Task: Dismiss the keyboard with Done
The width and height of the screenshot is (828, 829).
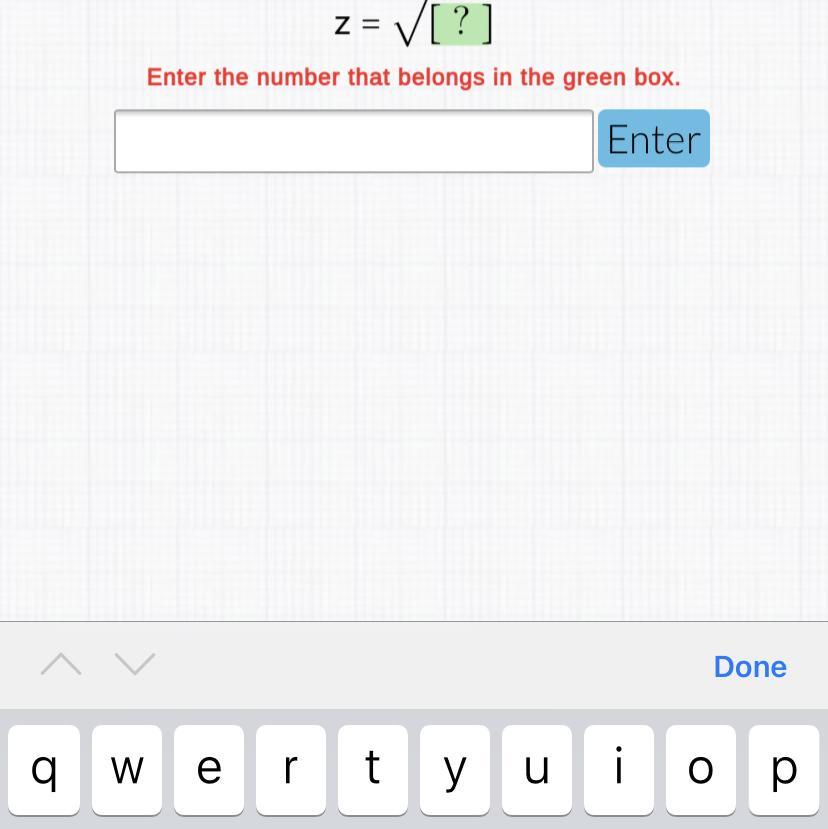Action: click(750, 666)
